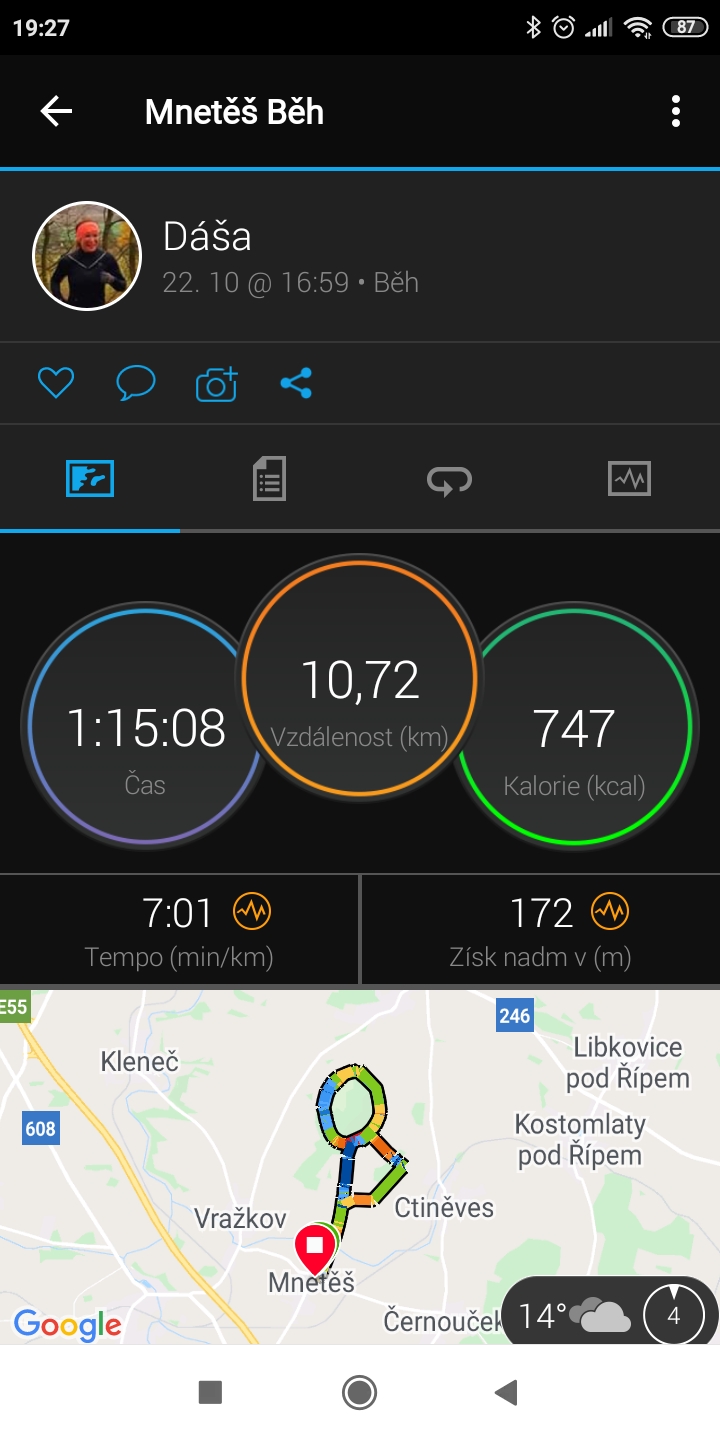Viewport: 720px width, 1440px height.
Task: Share this run activity
Action: click(x=296, y=383)
